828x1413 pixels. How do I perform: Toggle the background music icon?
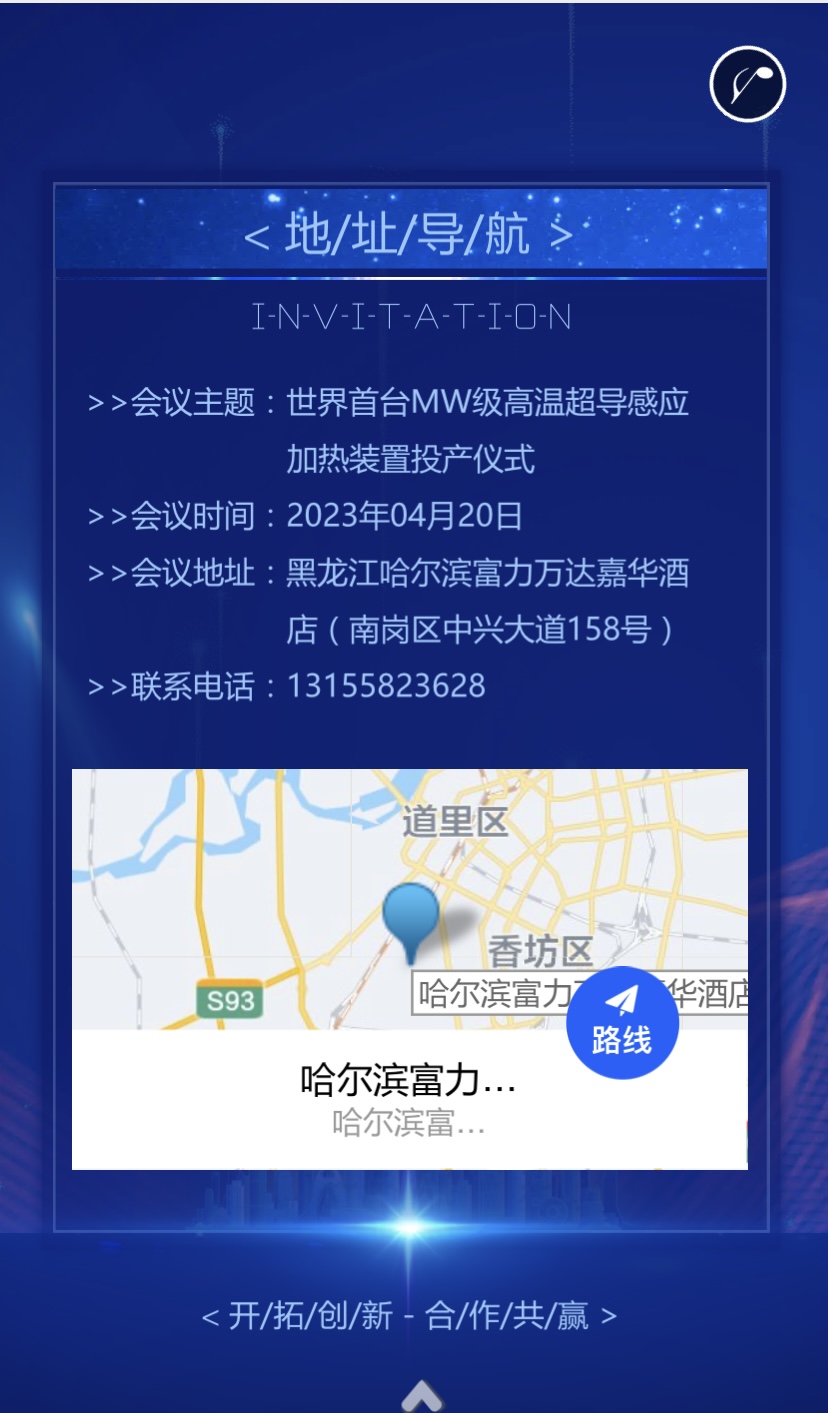(748, 84)
